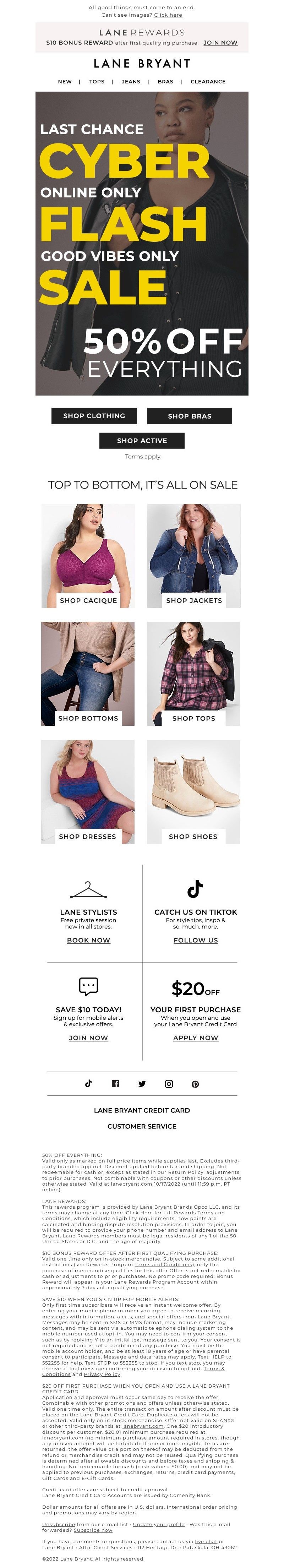
Task: Open the CLEARANCE category
Action: pyautogui.click(x=208, y=82)
